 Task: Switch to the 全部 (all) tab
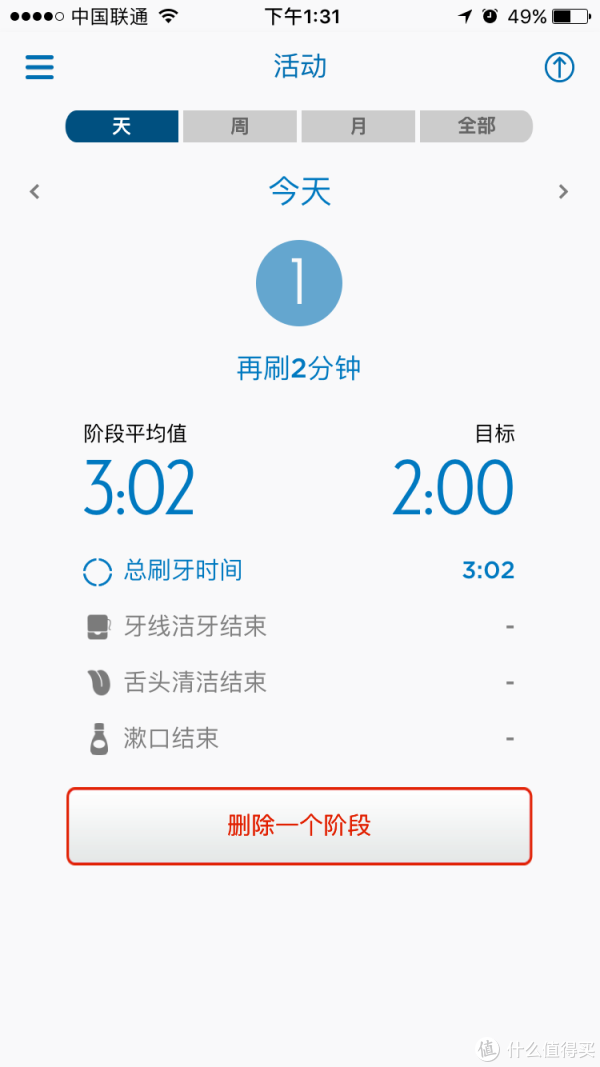click(476, 127)
